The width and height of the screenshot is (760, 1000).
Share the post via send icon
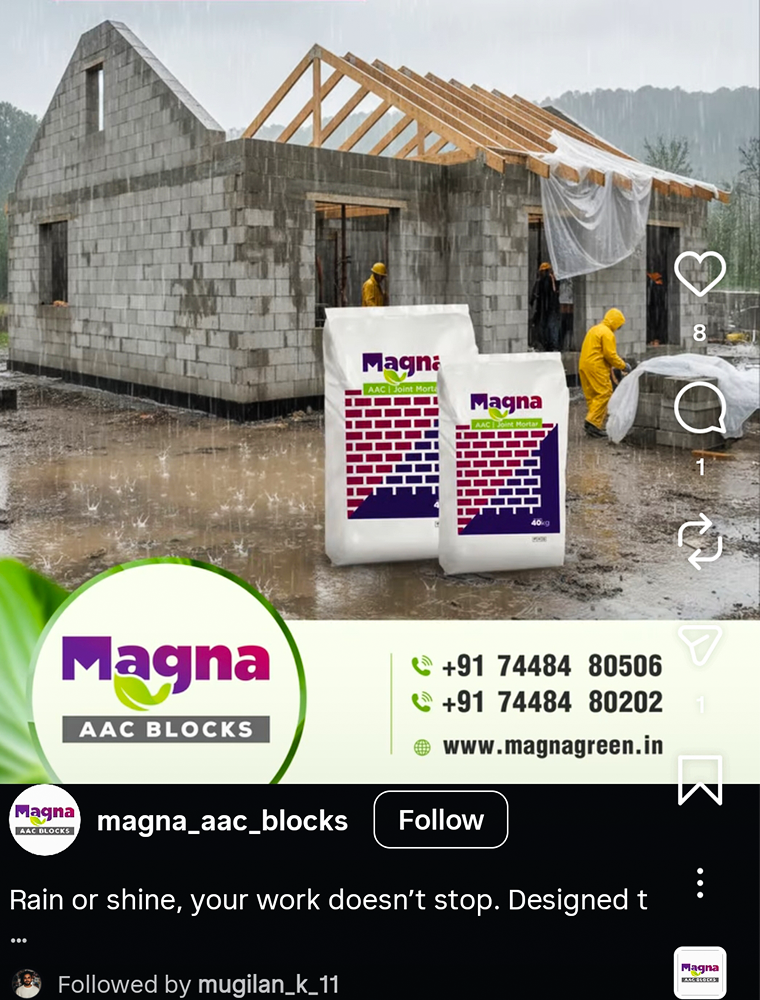pos(699,646)
